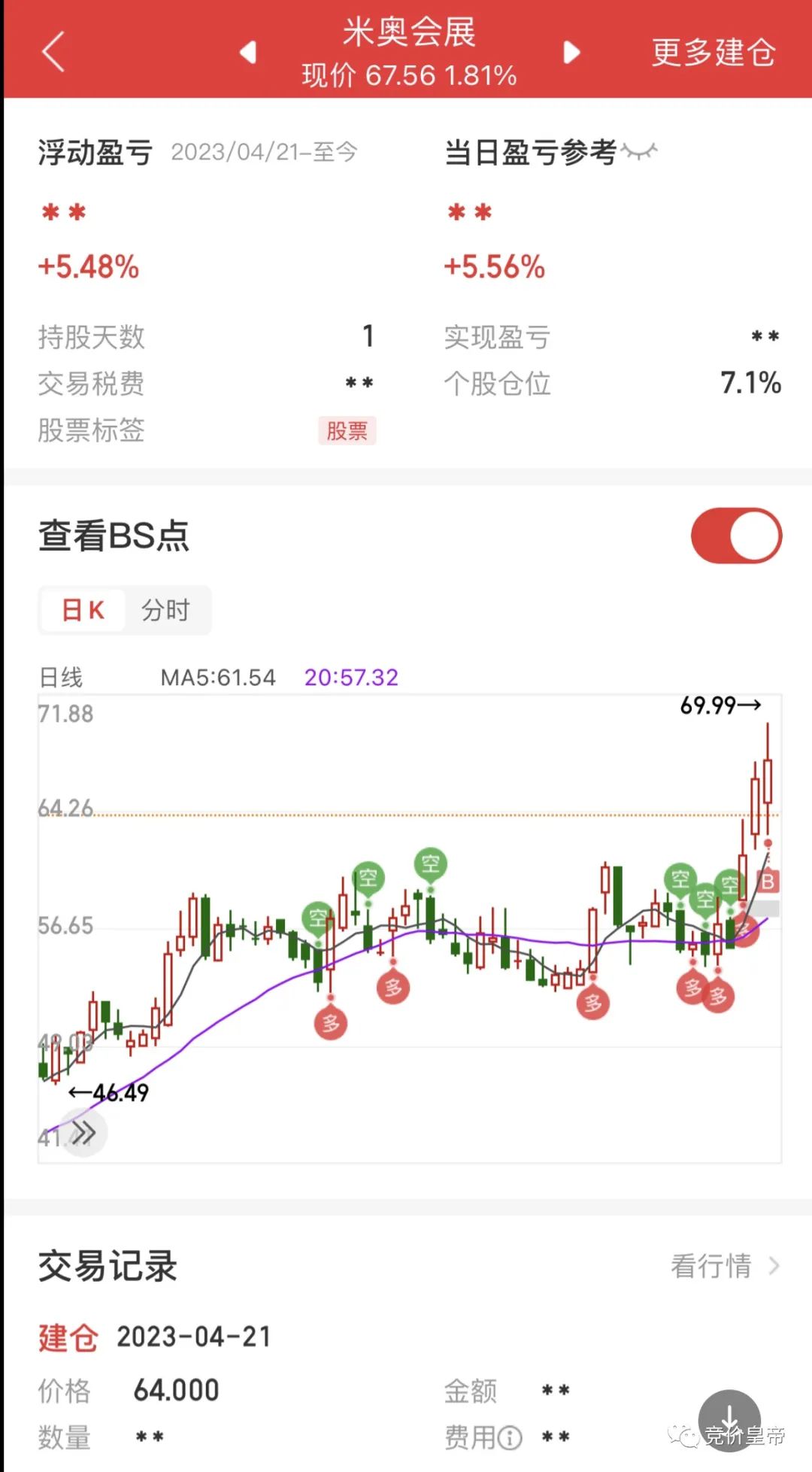Tap the info icon next to 费用
The image size is (812, 1472).
point(510,1437)
